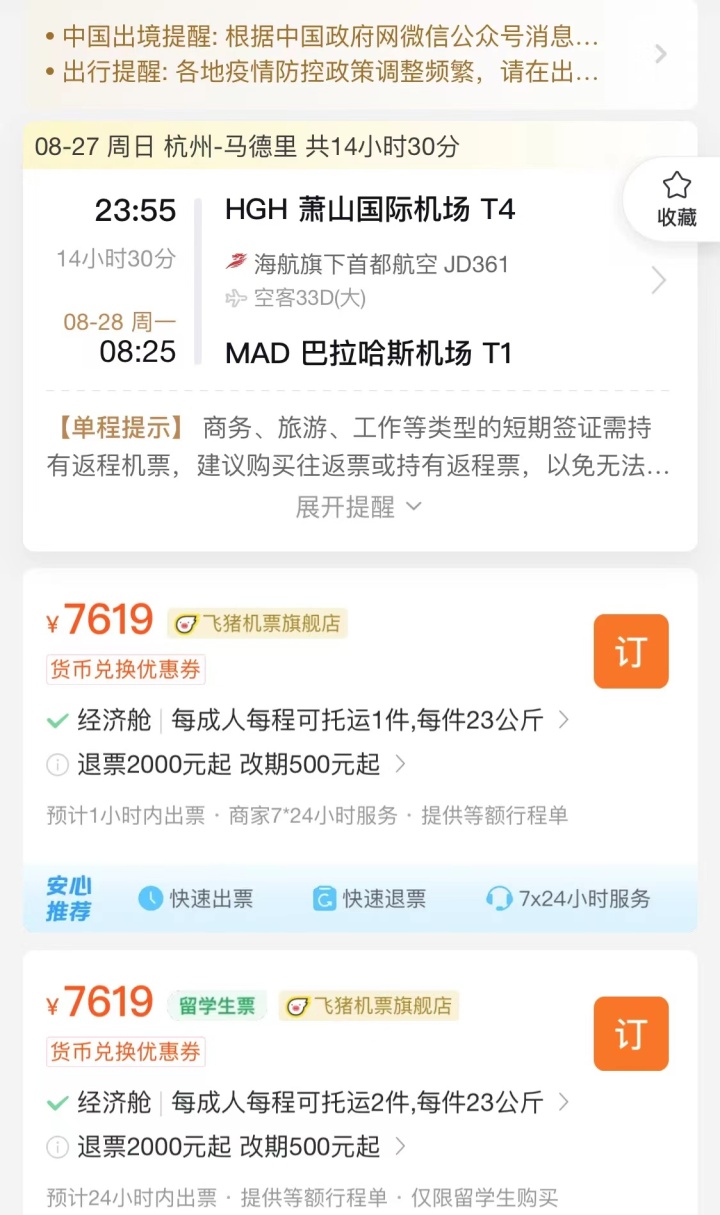Book the 留学生票 student ticket
Screen dimensions: 720x1215
[630, 1033]
